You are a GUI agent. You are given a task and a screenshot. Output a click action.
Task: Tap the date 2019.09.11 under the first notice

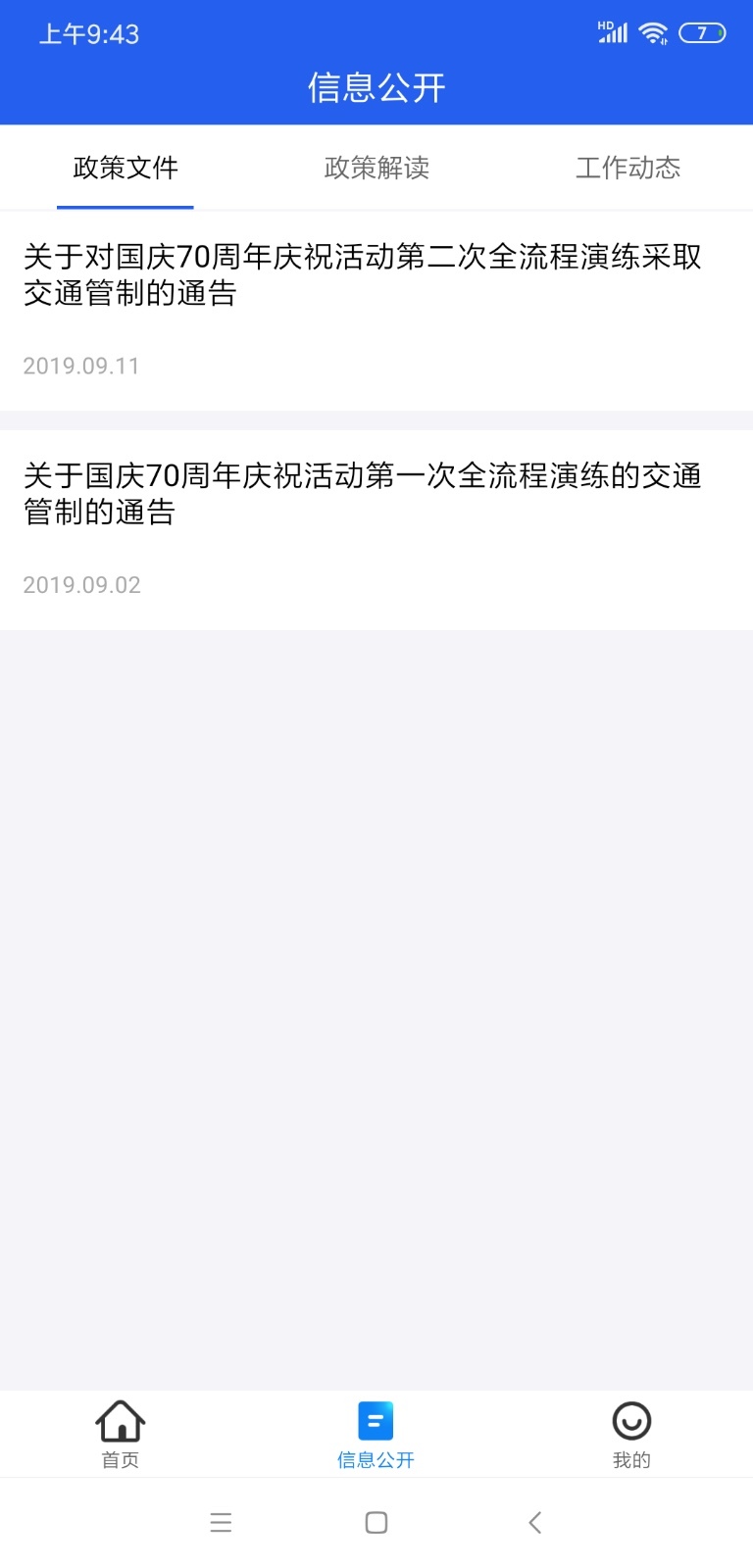pyautogui.click(x=82, y=366)
